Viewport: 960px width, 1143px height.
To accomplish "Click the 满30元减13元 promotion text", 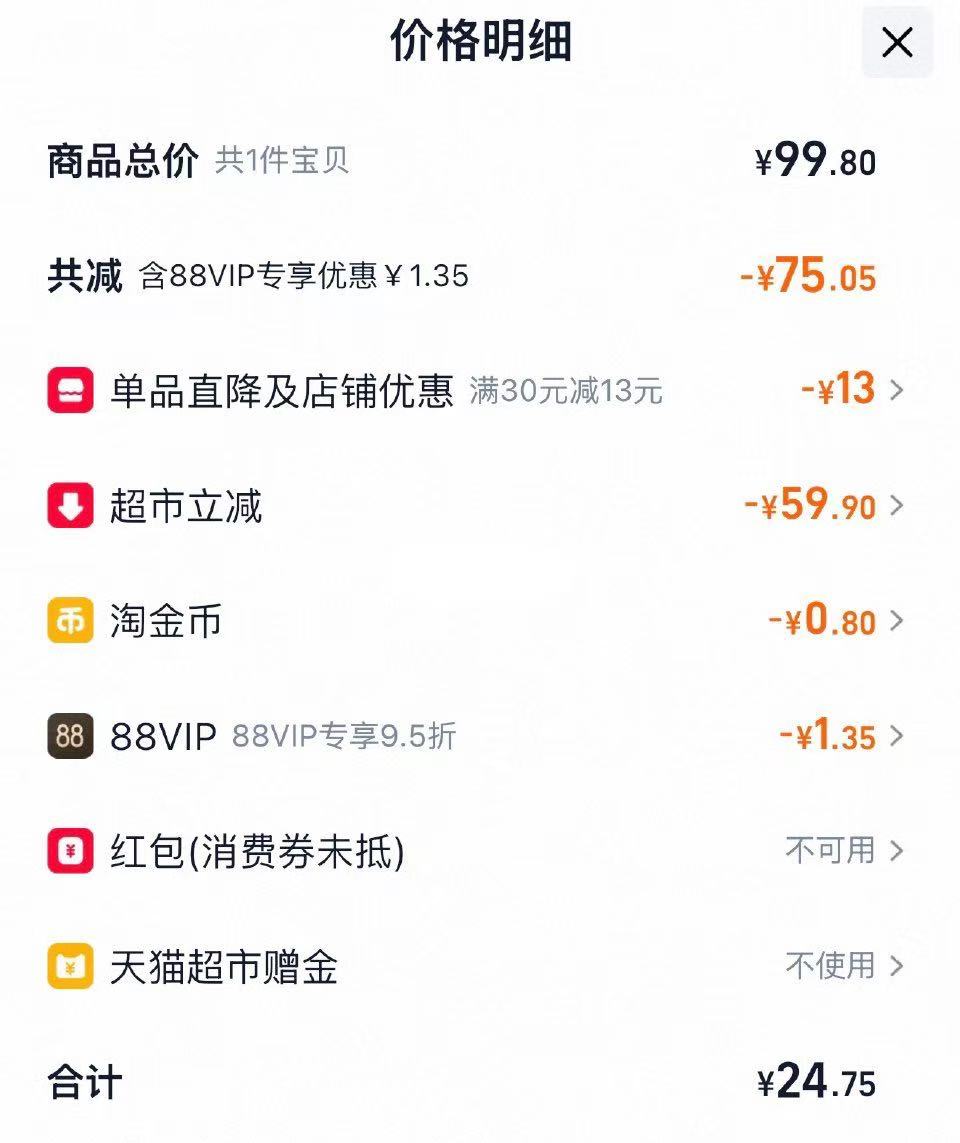I will pyautogui.click(x=567, y=393).
